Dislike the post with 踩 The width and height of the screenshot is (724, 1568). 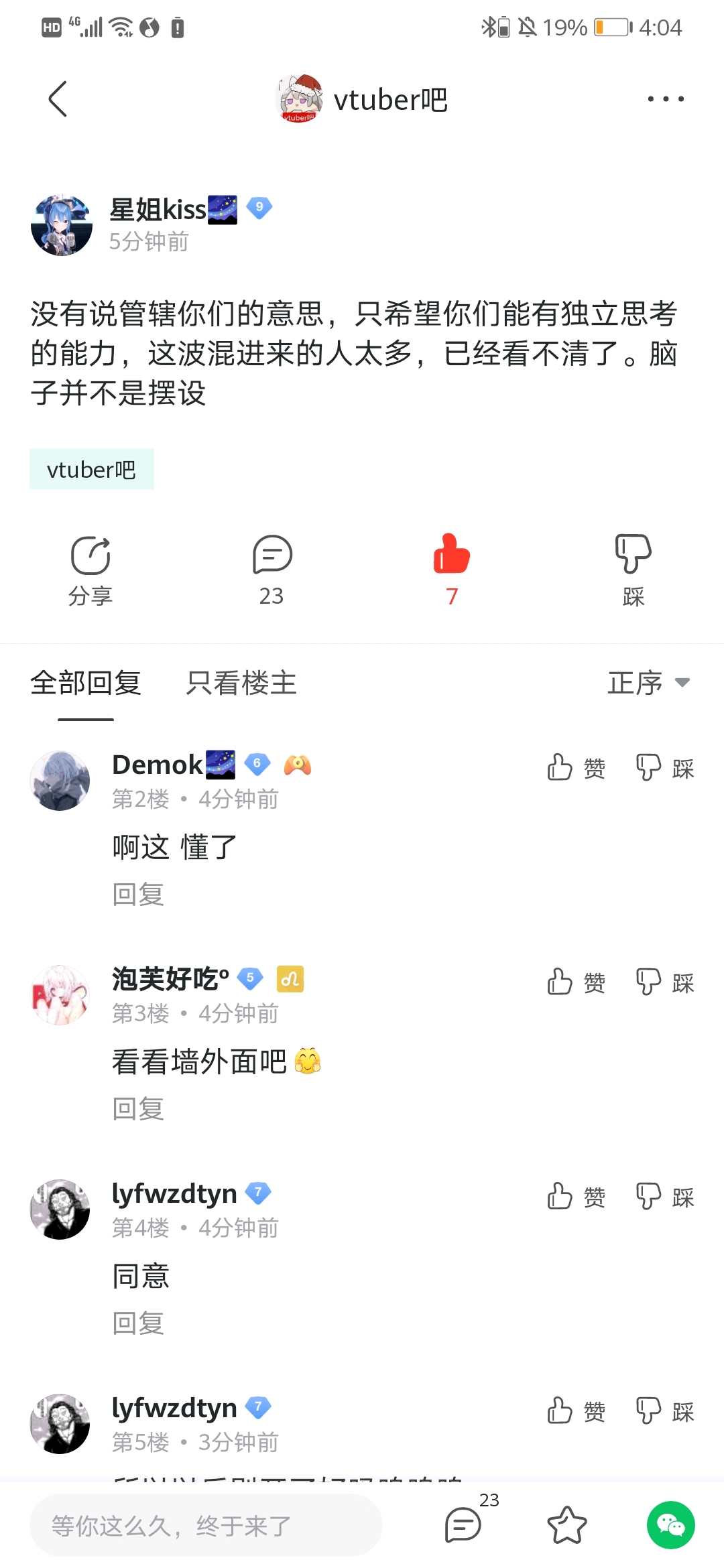pos(633,570)
